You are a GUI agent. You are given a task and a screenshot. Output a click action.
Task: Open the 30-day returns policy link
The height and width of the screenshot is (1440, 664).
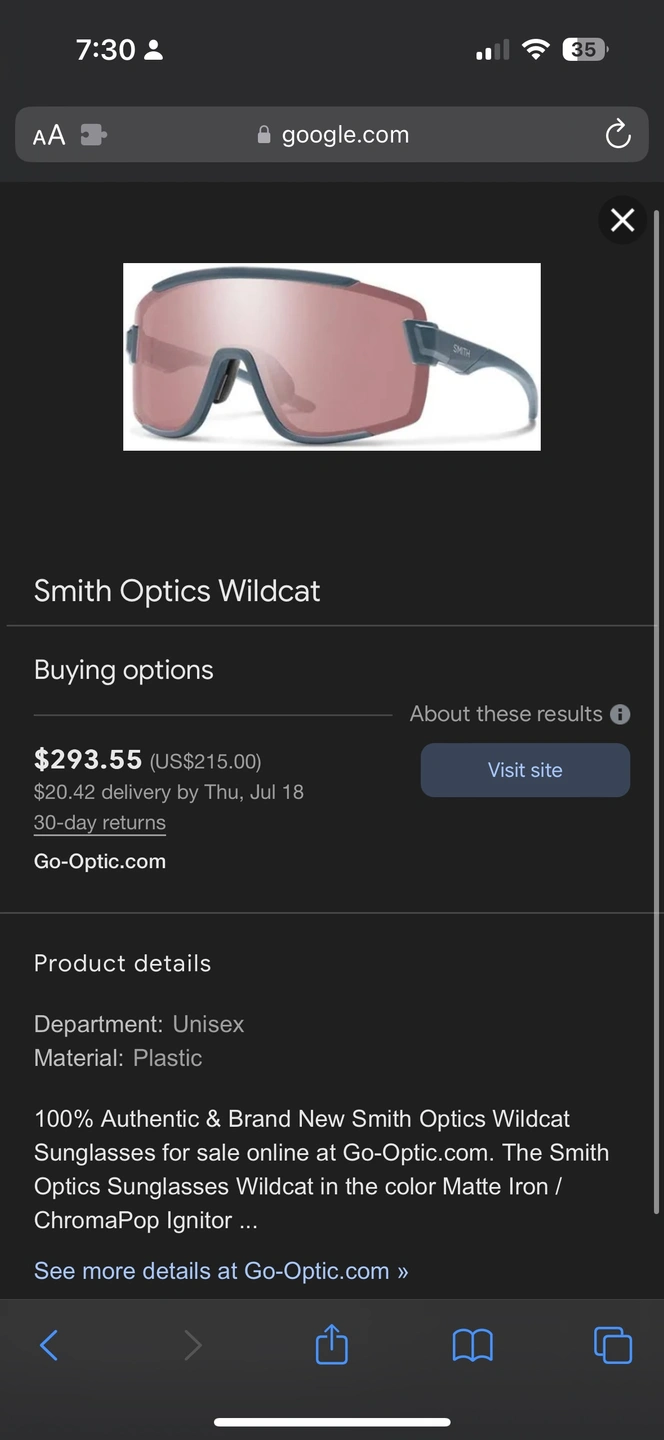coord(100,823)
